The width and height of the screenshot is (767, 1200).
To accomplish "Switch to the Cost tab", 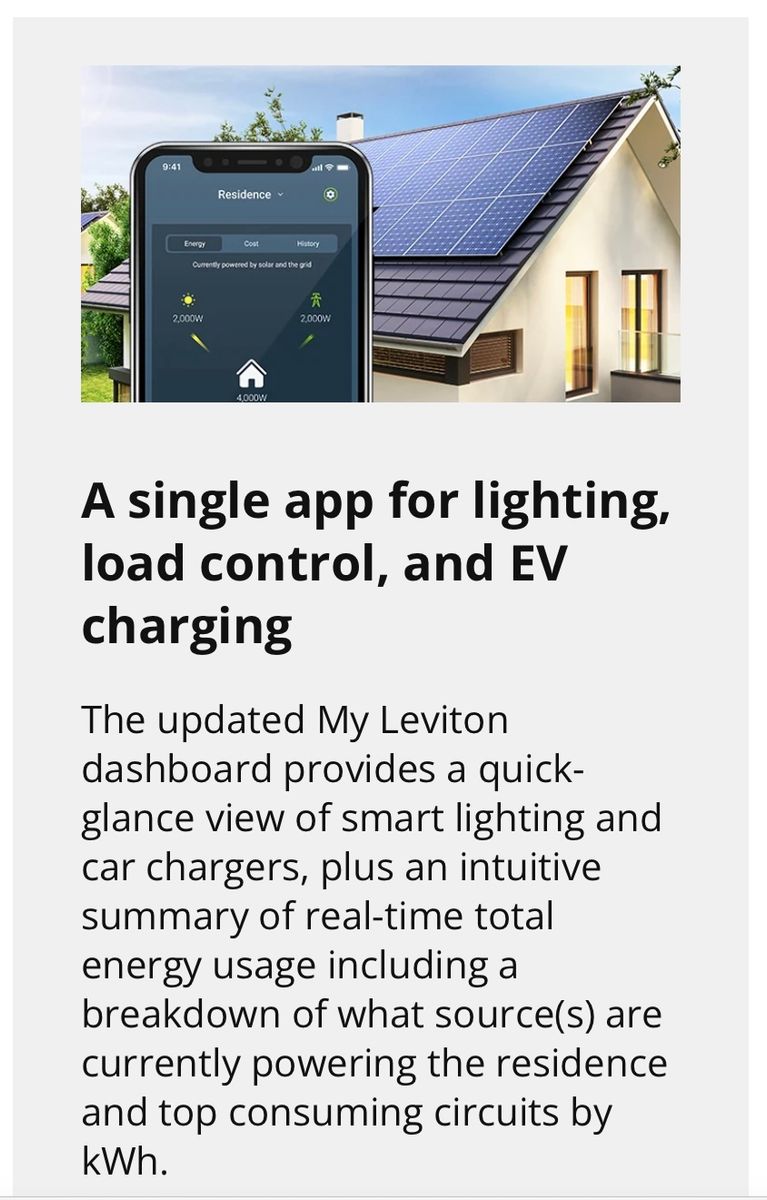I will [251, 244].
